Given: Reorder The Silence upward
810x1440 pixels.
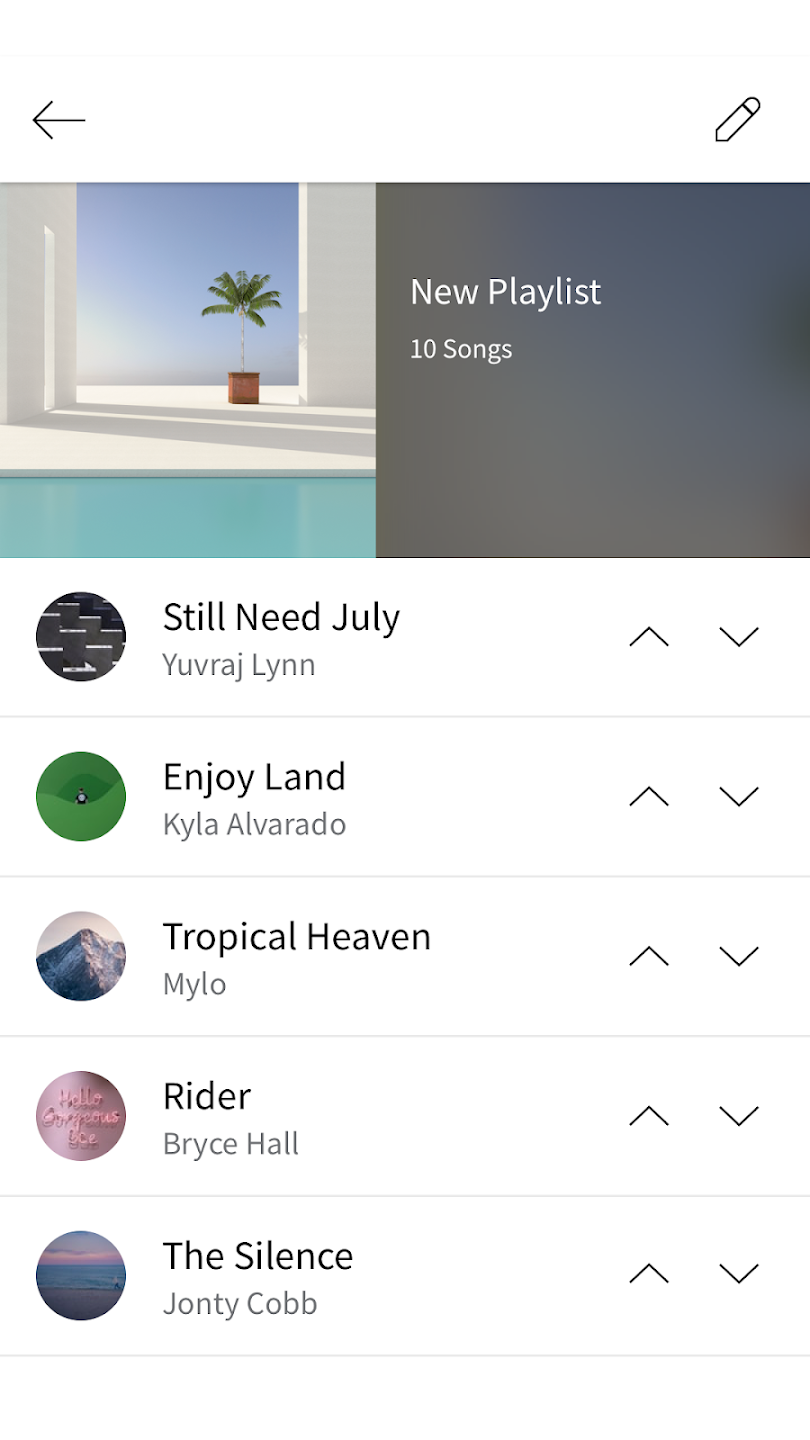Looking at the screenshot, I should 649,1274.
